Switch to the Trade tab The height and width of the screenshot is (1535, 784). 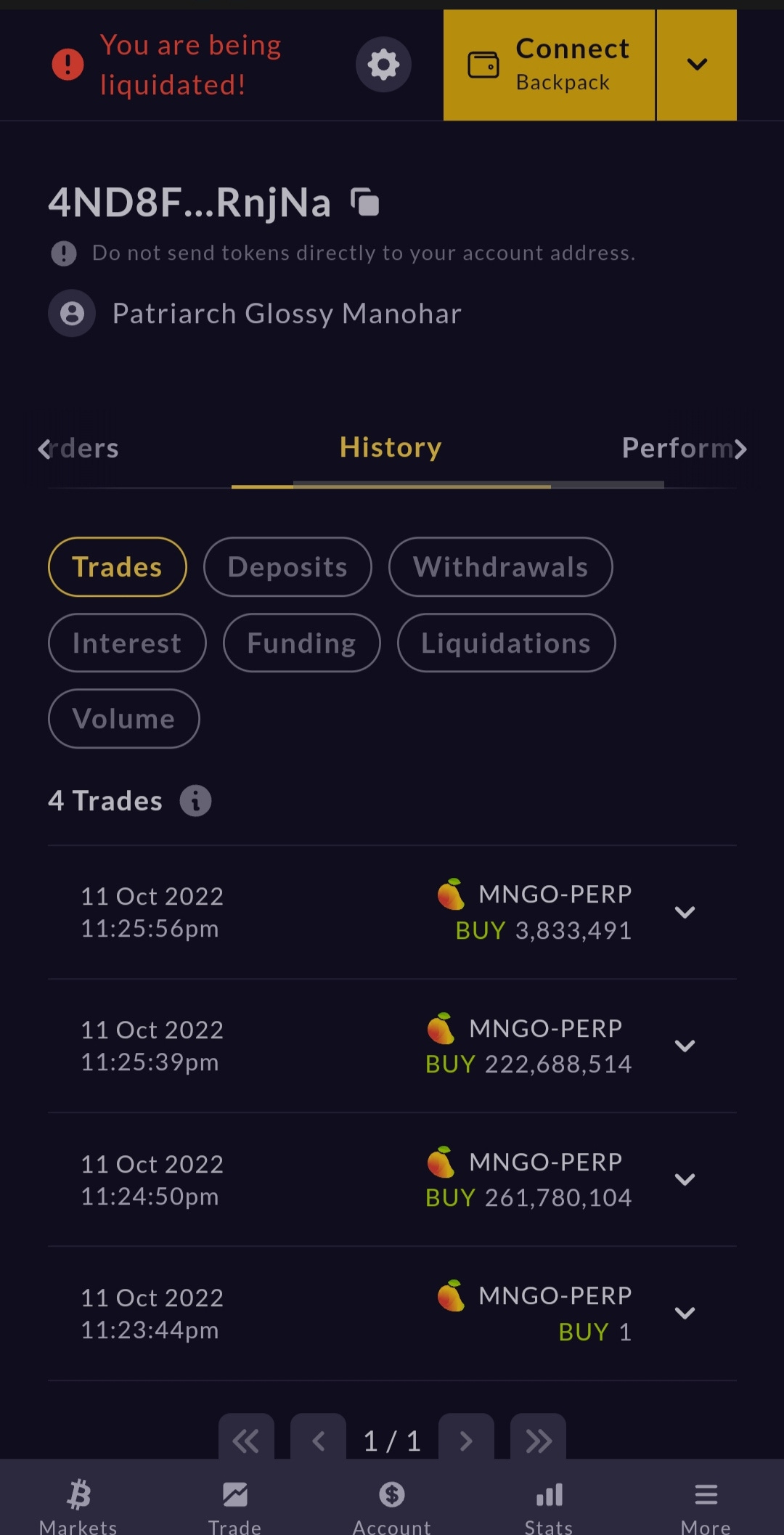pos(234,1506)
